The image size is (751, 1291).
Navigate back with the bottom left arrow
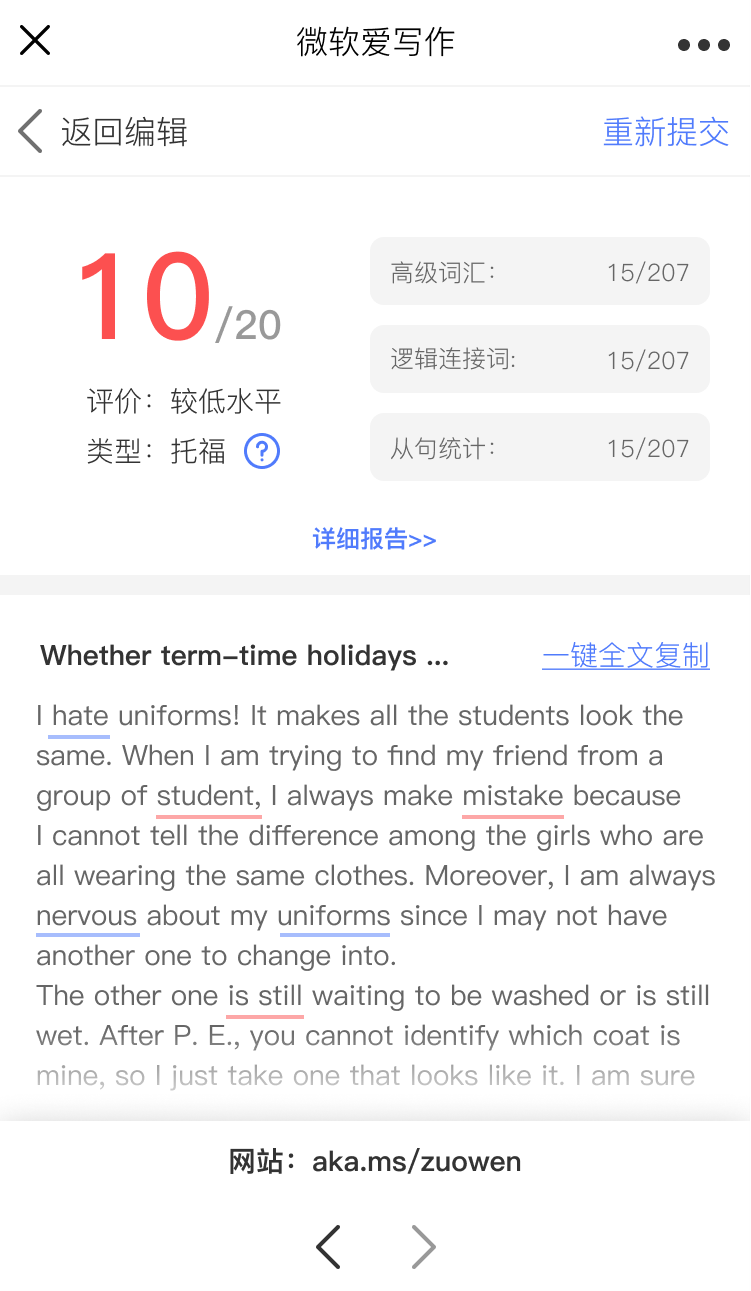coord(329,1246)
